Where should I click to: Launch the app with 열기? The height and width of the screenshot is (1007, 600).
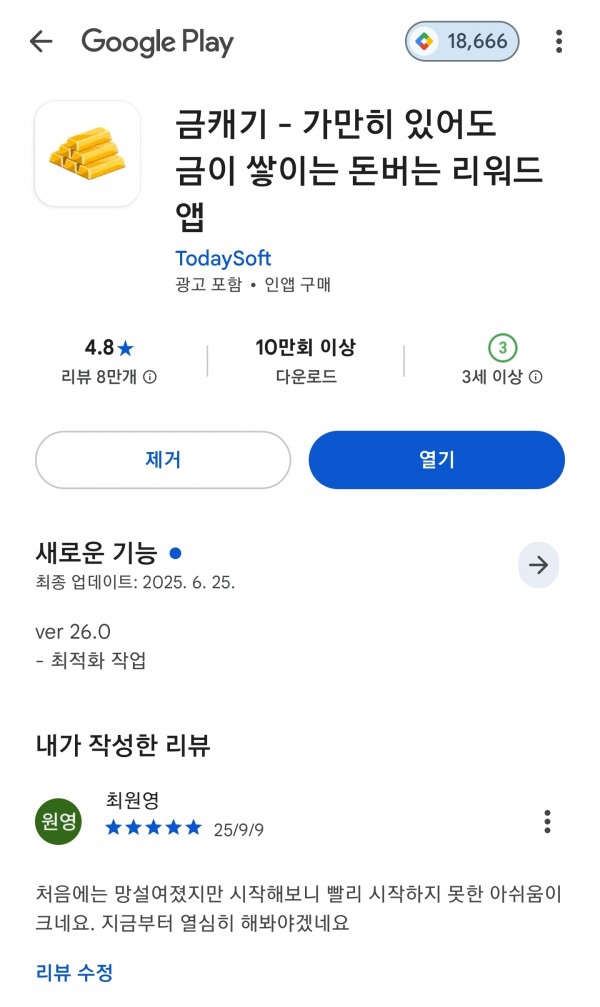437,460
